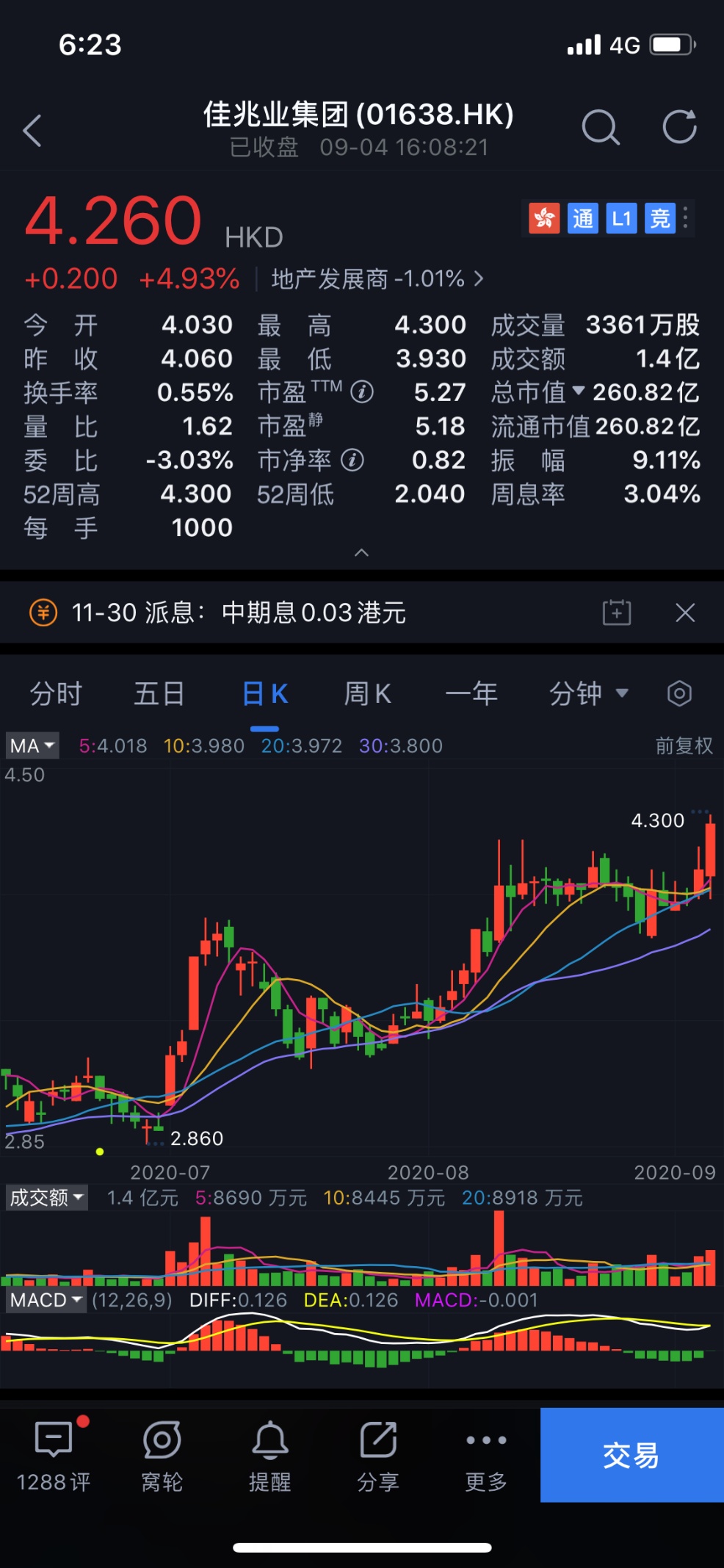This screenshot has height=1568, width=724.
Task: Open chart settings hexagon icon
Action: [x=679, y=693]
